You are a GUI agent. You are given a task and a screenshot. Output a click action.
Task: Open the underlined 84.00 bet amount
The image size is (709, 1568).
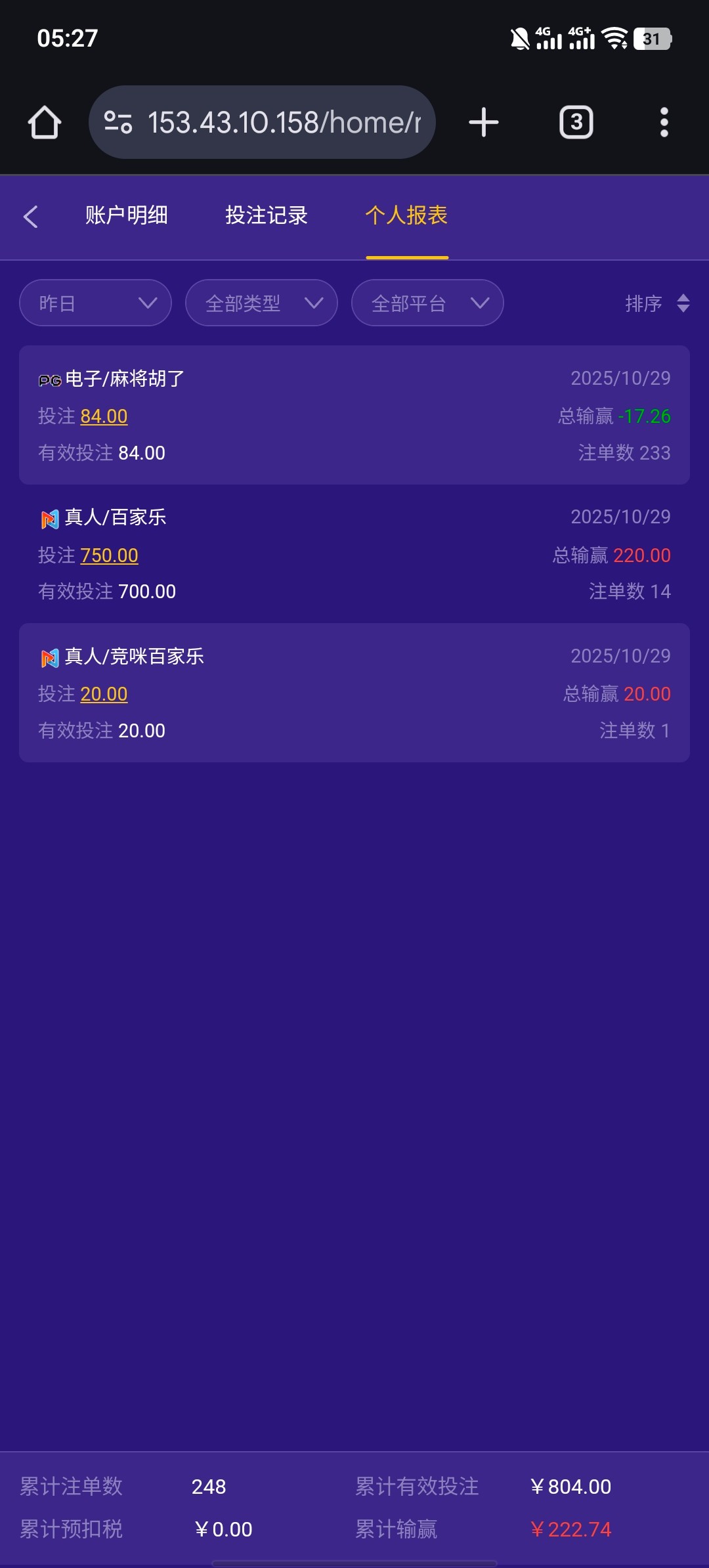tap(104, 416)
